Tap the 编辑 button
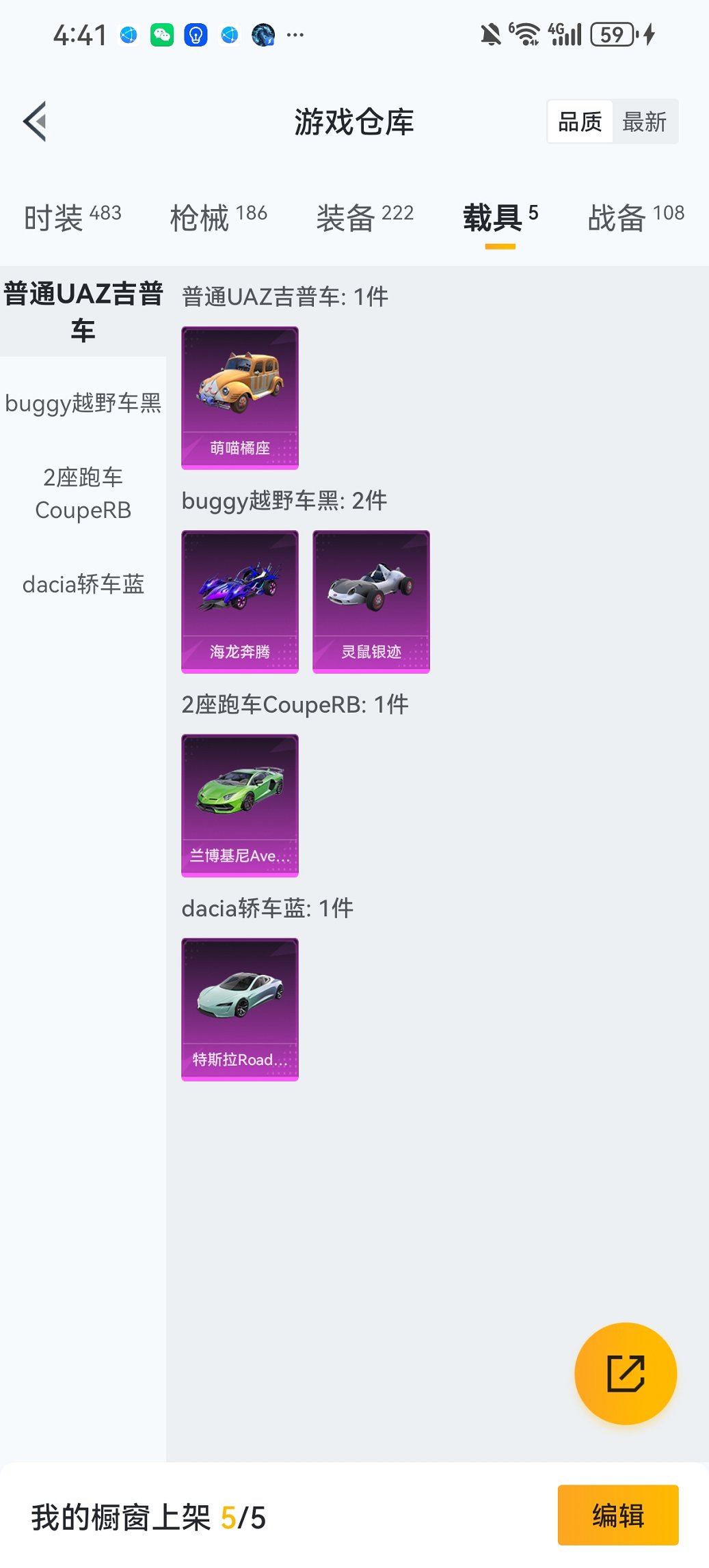 click(617, 1515)
